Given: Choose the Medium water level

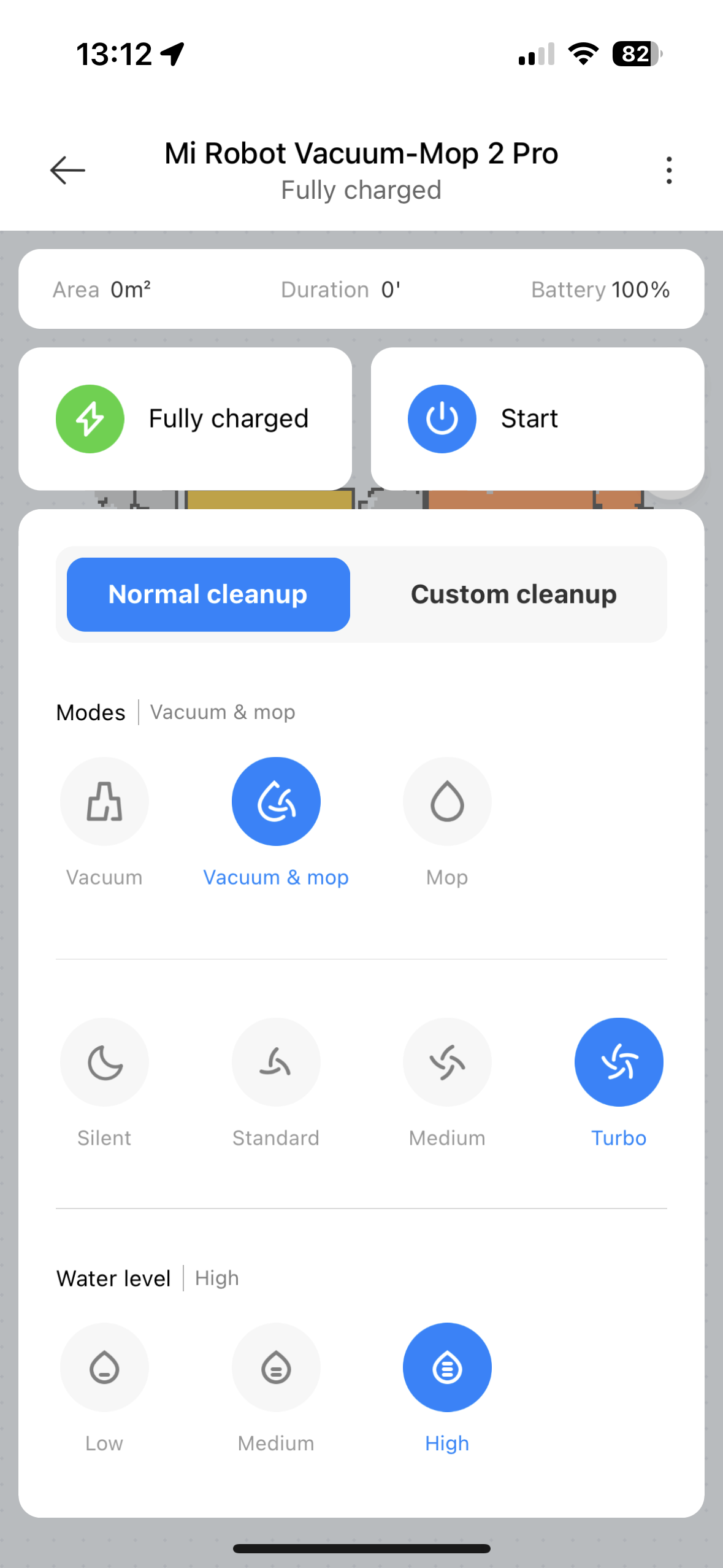Looking at the screenshot, I should tap(276, 1367).
